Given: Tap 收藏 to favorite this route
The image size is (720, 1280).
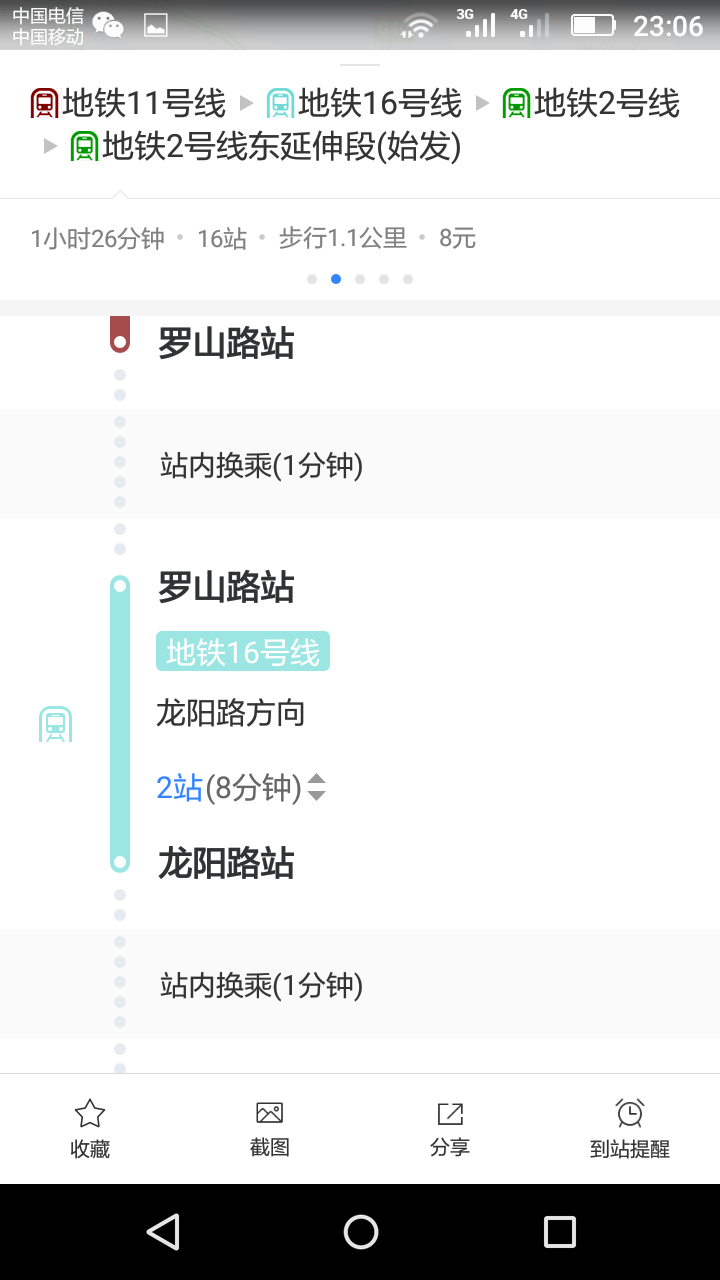Looking at the screenshot, I should (90, 1129).
